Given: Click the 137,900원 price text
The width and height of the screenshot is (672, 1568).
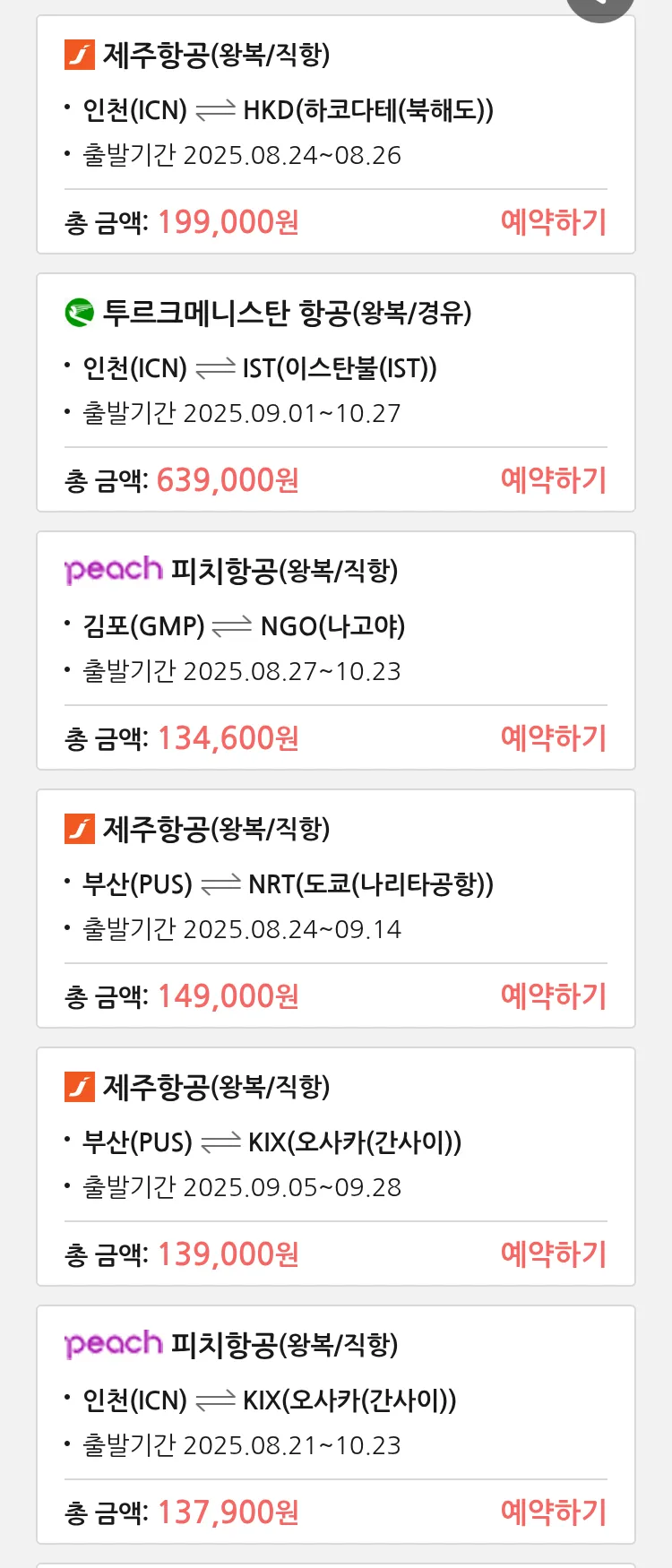Looking at the screenshot, I should (x=227, y=1511).
